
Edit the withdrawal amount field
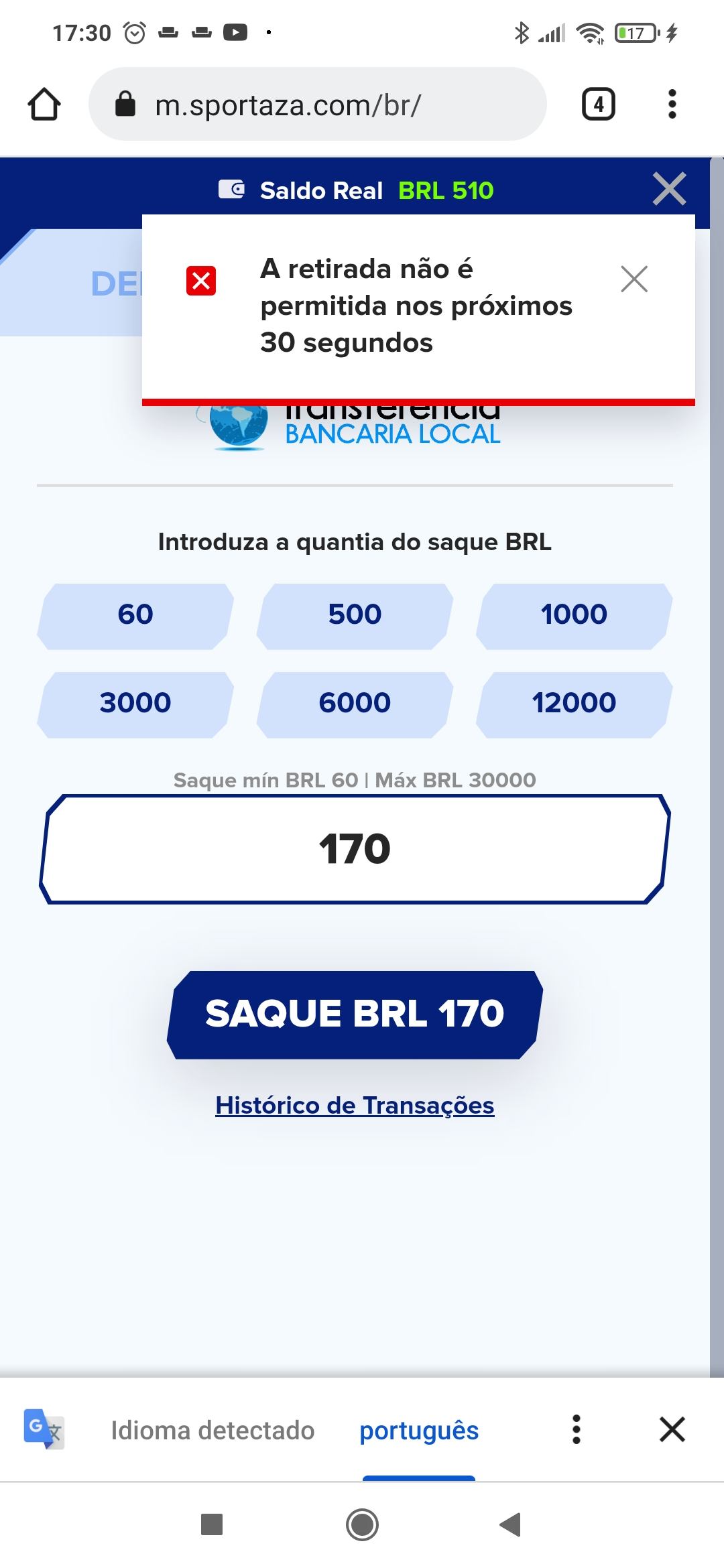point(355,849)
